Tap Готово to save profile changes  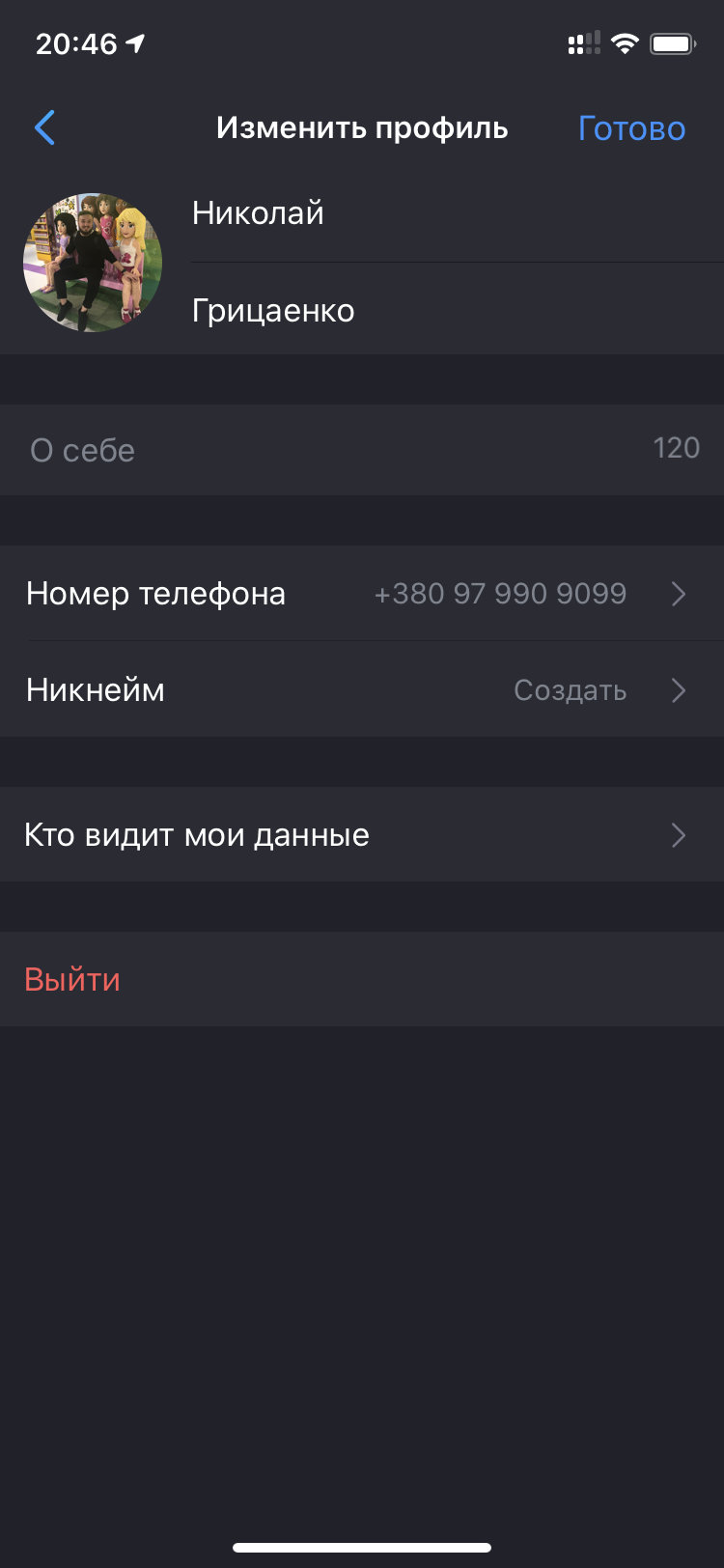pyautogui.click(x=631, y=128)
